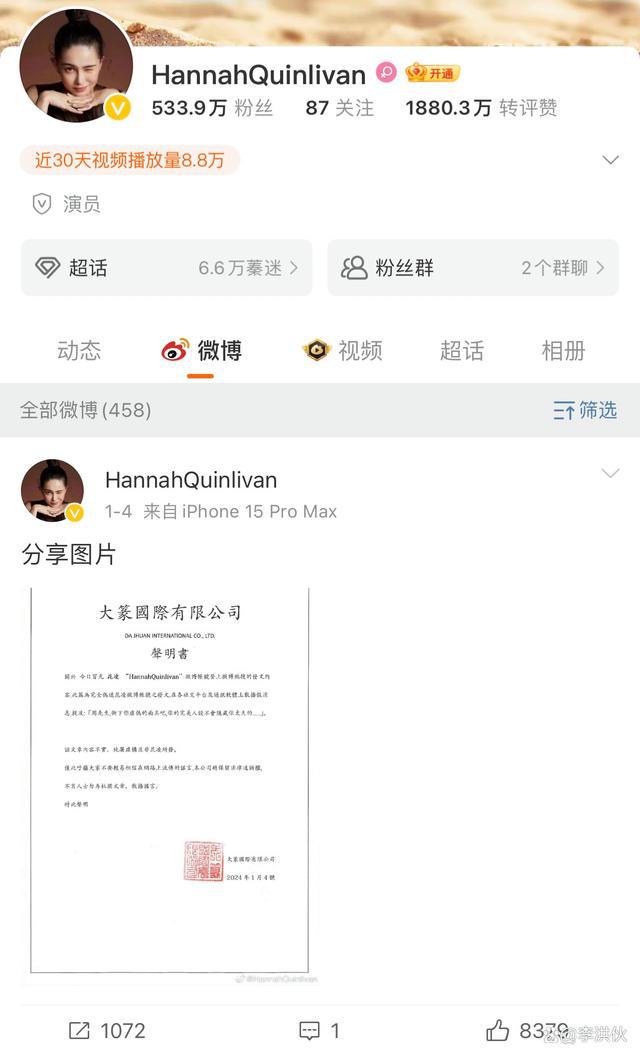Select the 微博 tab
The image size is (640, 1057).
201,351
